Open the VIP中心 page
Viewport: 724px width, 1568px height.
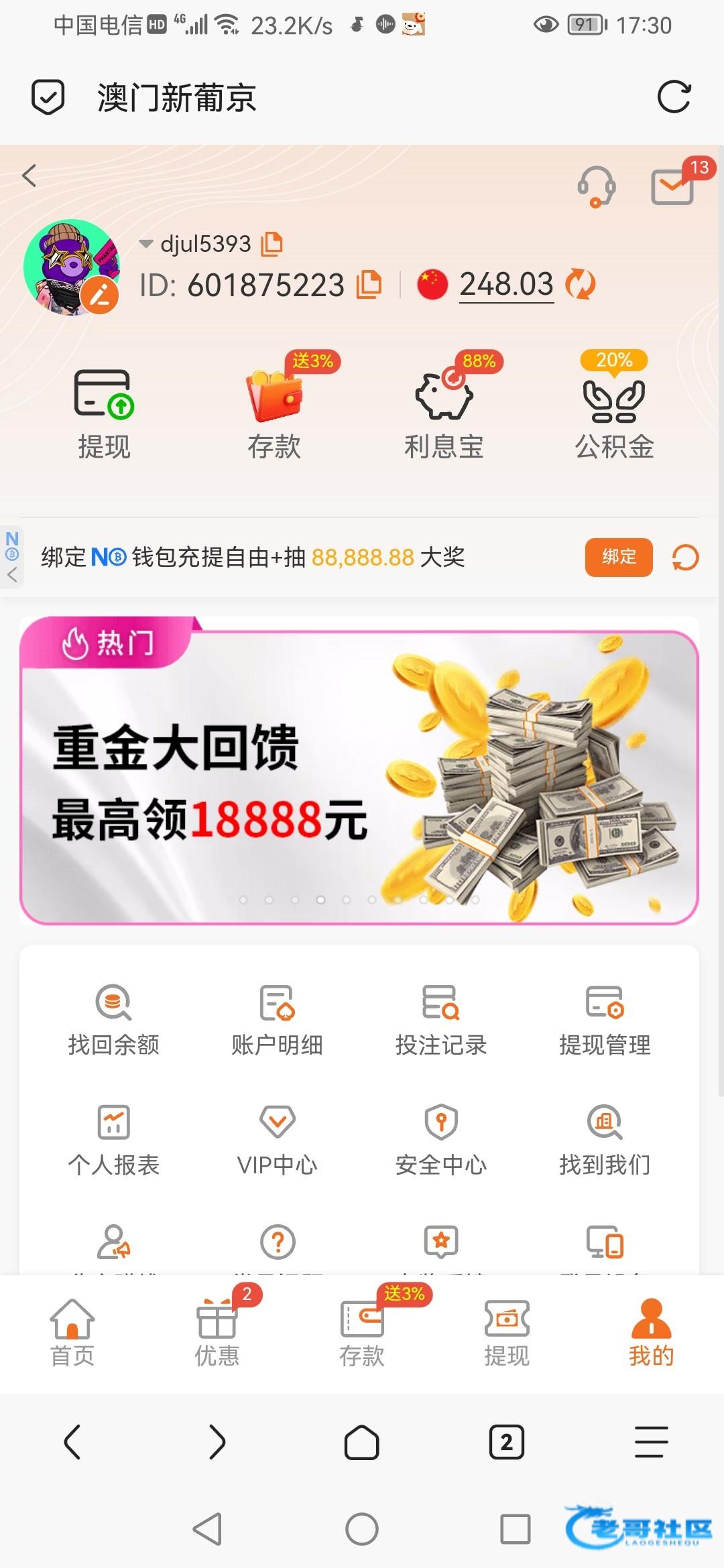pos(277,1139)
